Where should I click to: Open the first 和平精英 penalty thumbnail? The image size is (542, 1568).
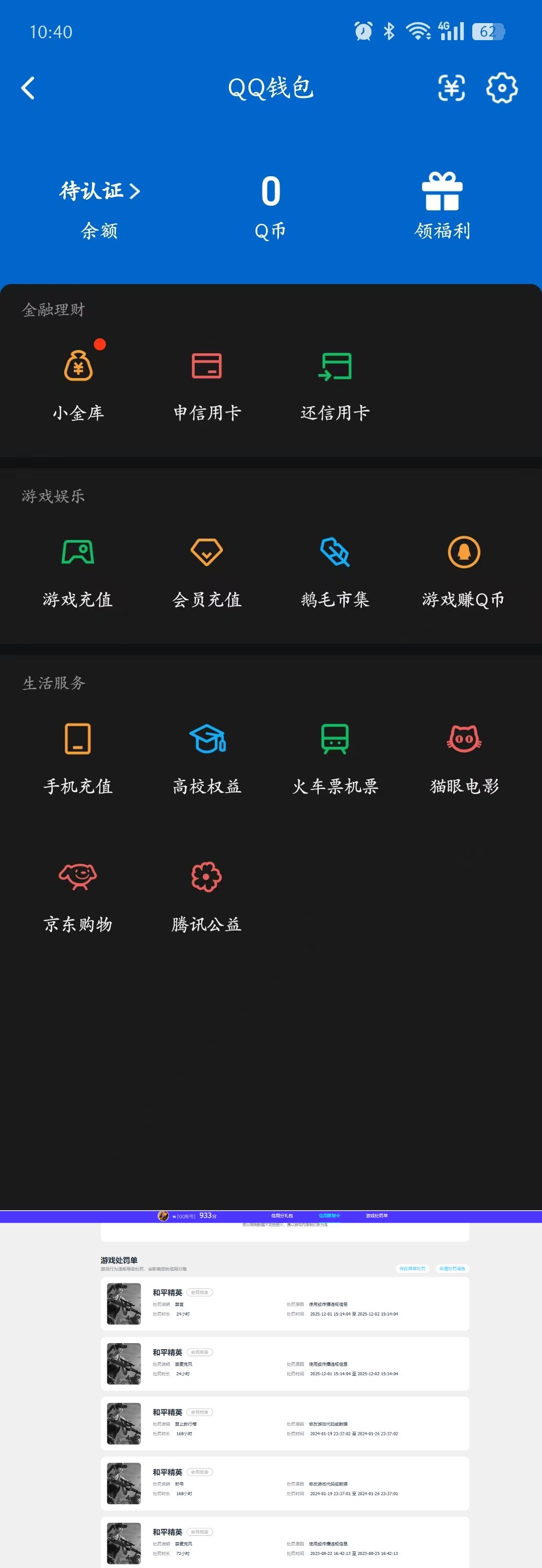(x=123, y=1302)
